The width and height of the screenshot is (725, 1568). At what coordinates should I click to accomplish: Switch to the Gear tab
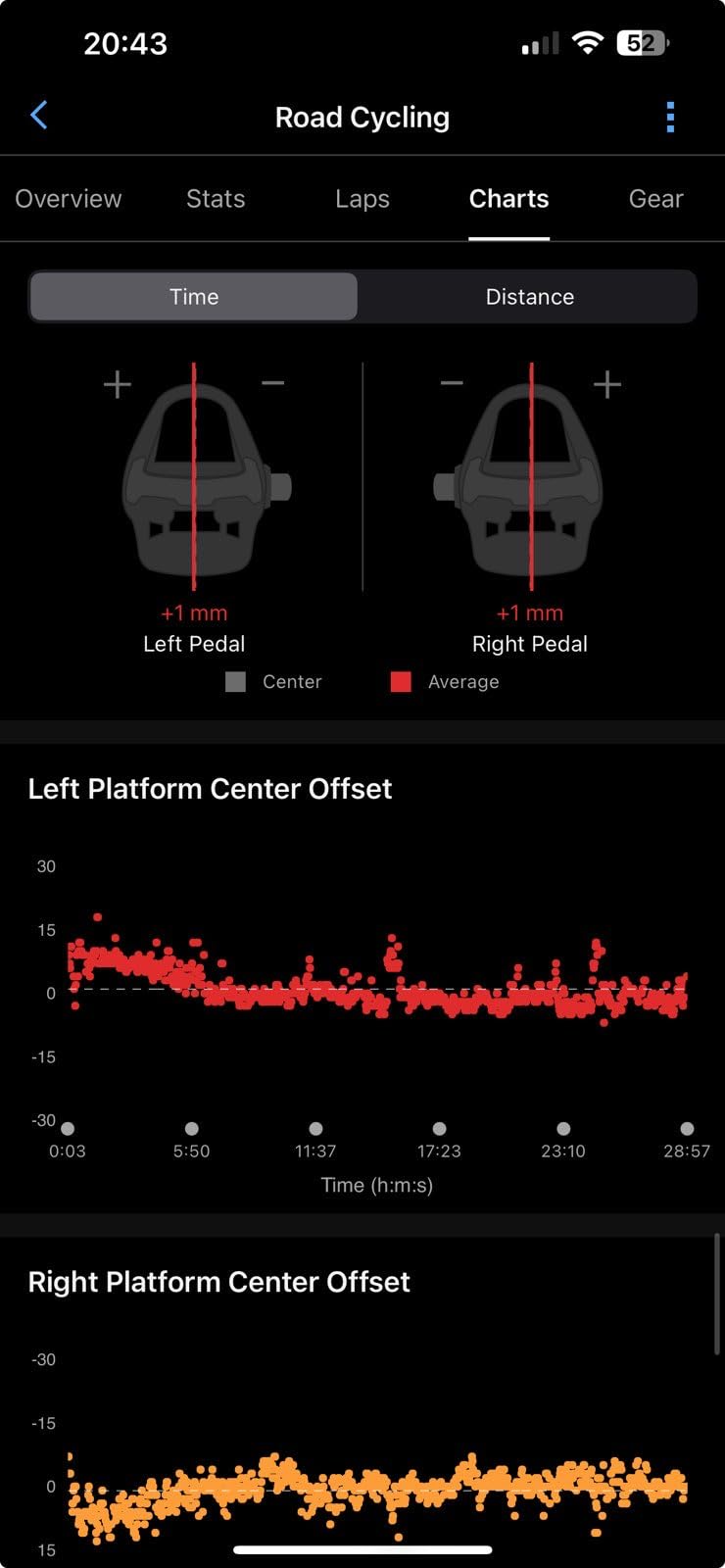655,199
